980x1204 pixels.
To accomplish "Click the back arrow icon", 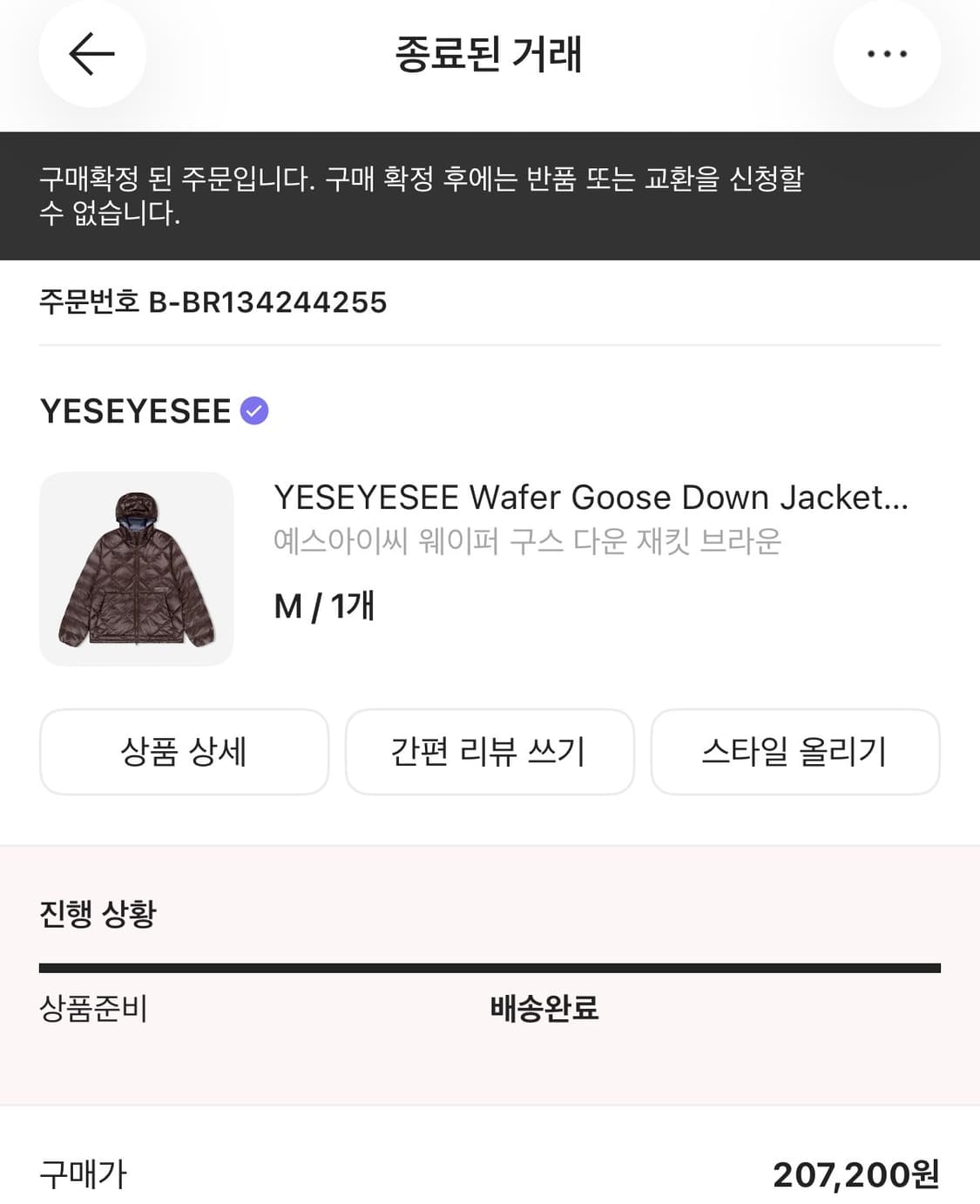I will tap(92, 54).
